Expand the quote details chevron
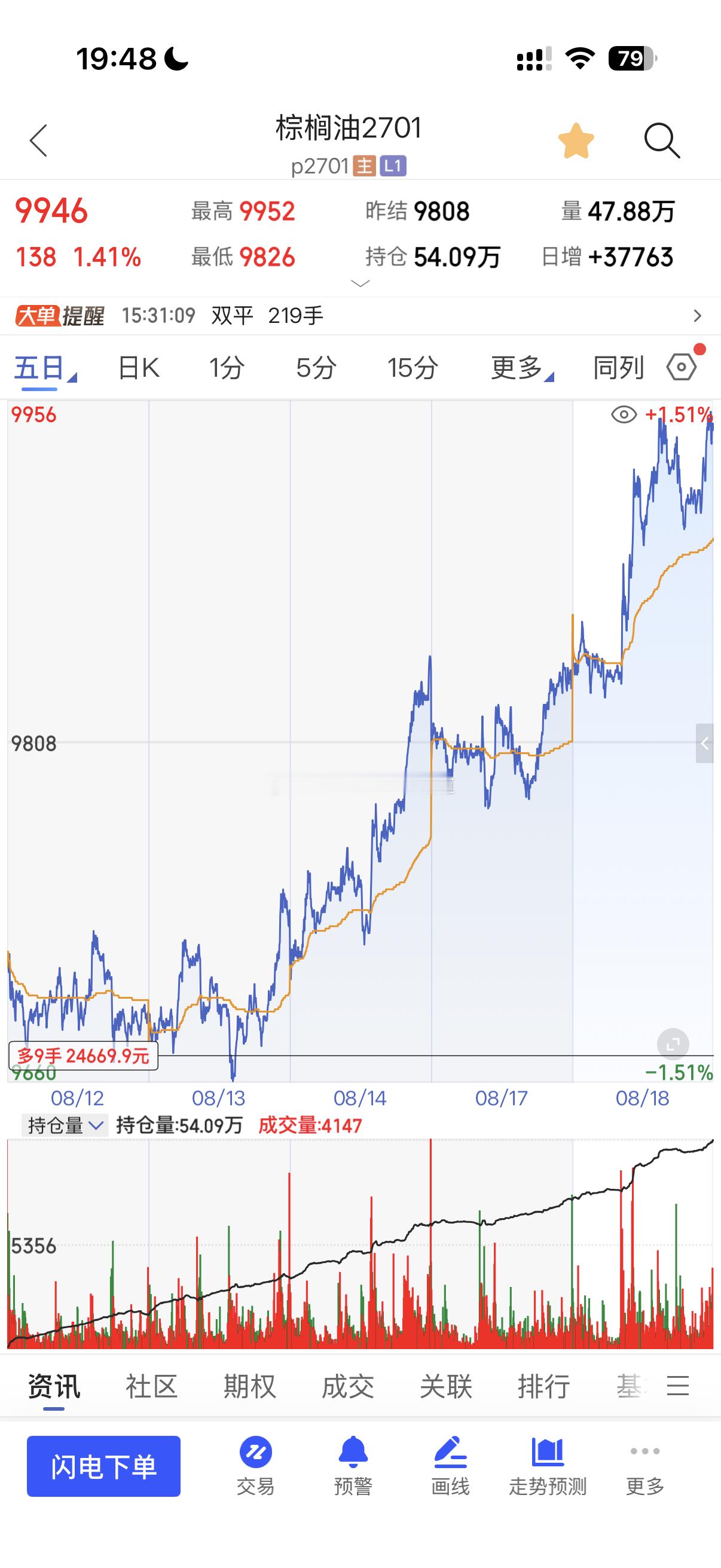This screenshot has width=721, height=1568. (x=361, y=283)
